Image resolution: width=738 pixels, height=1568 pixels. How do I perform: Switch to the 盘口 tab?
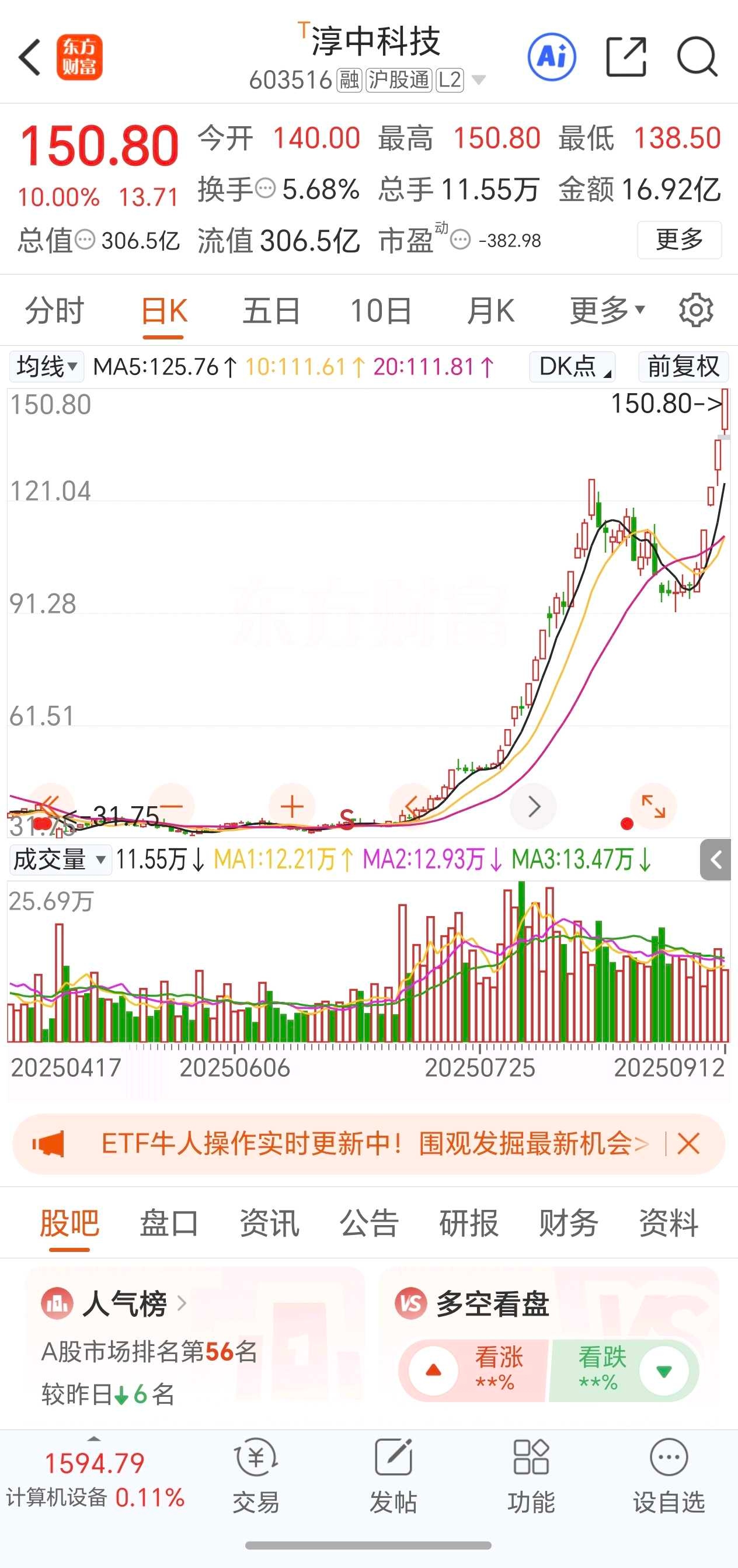tap(169, 1223)
